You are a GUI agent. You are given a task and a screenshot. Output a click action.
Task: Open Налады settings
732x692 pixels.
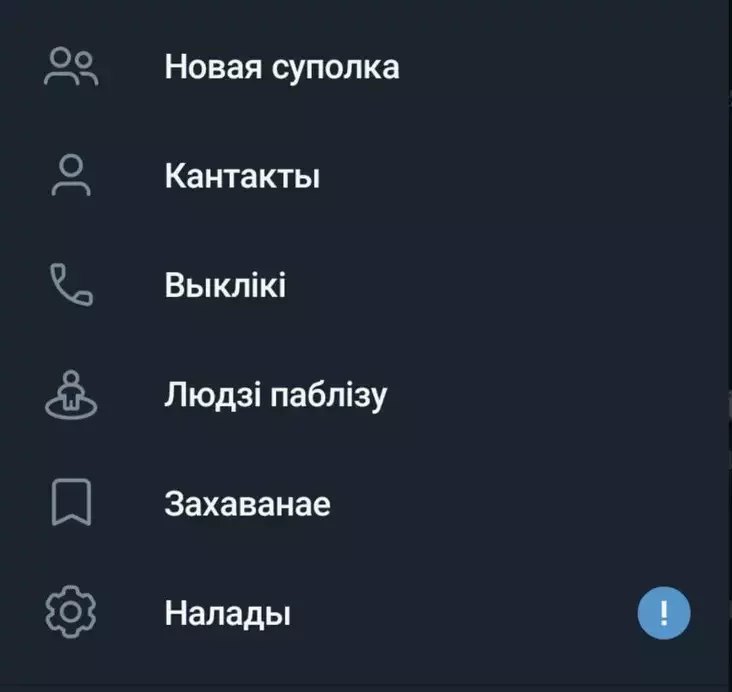click(227, 612)
